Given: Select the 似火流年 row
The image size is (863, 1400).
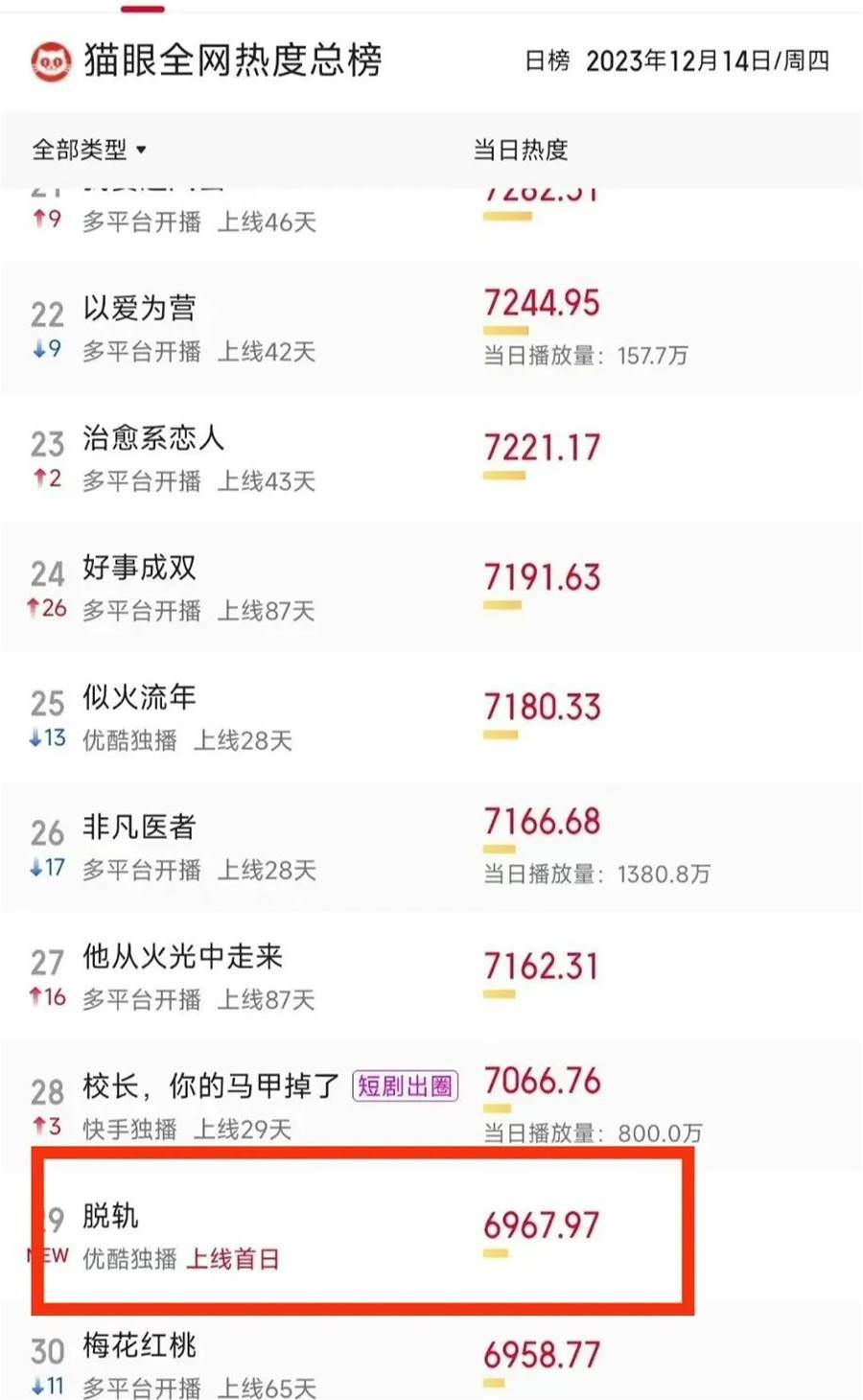Looking at the screenshot, I should tap(431, 717).
